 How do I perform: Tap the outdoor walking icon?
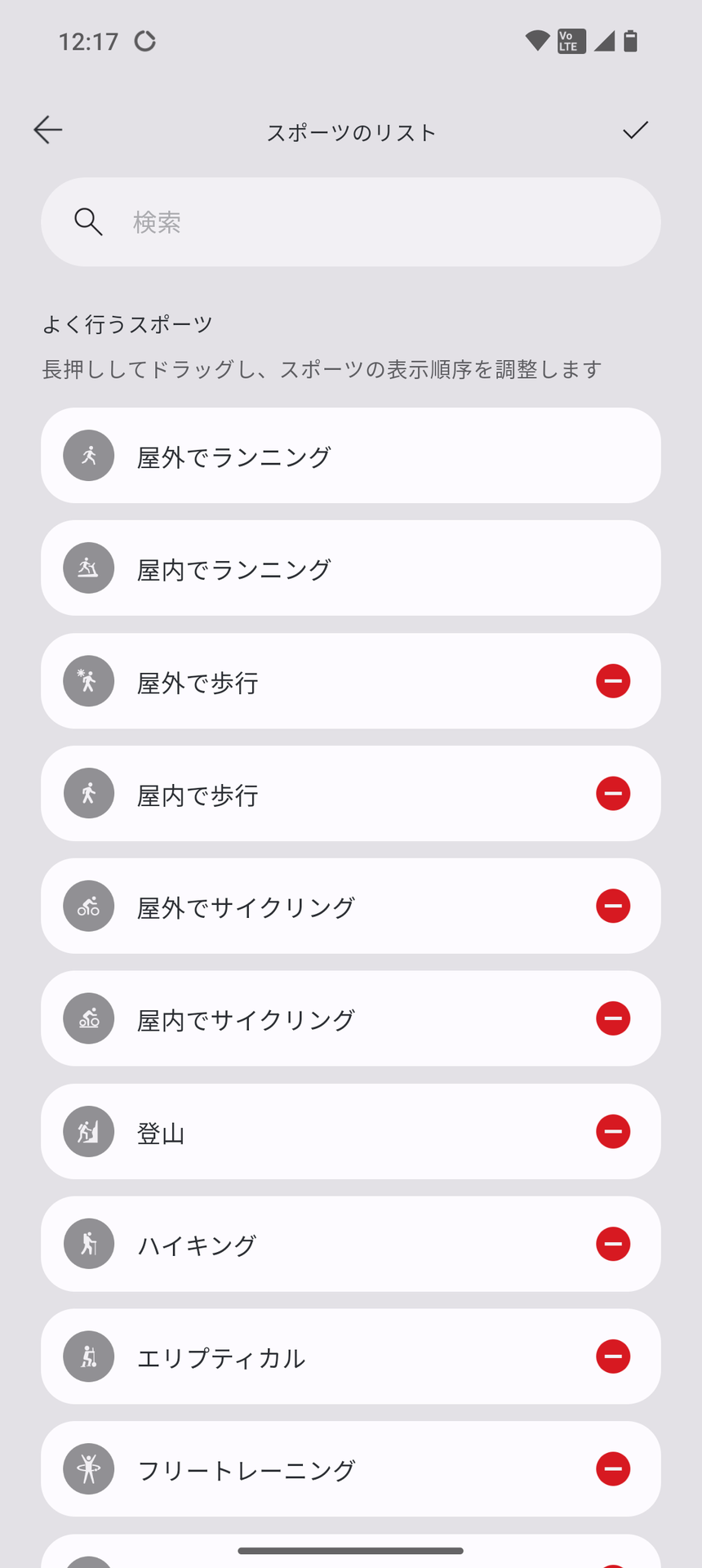[x=88, y=680]
